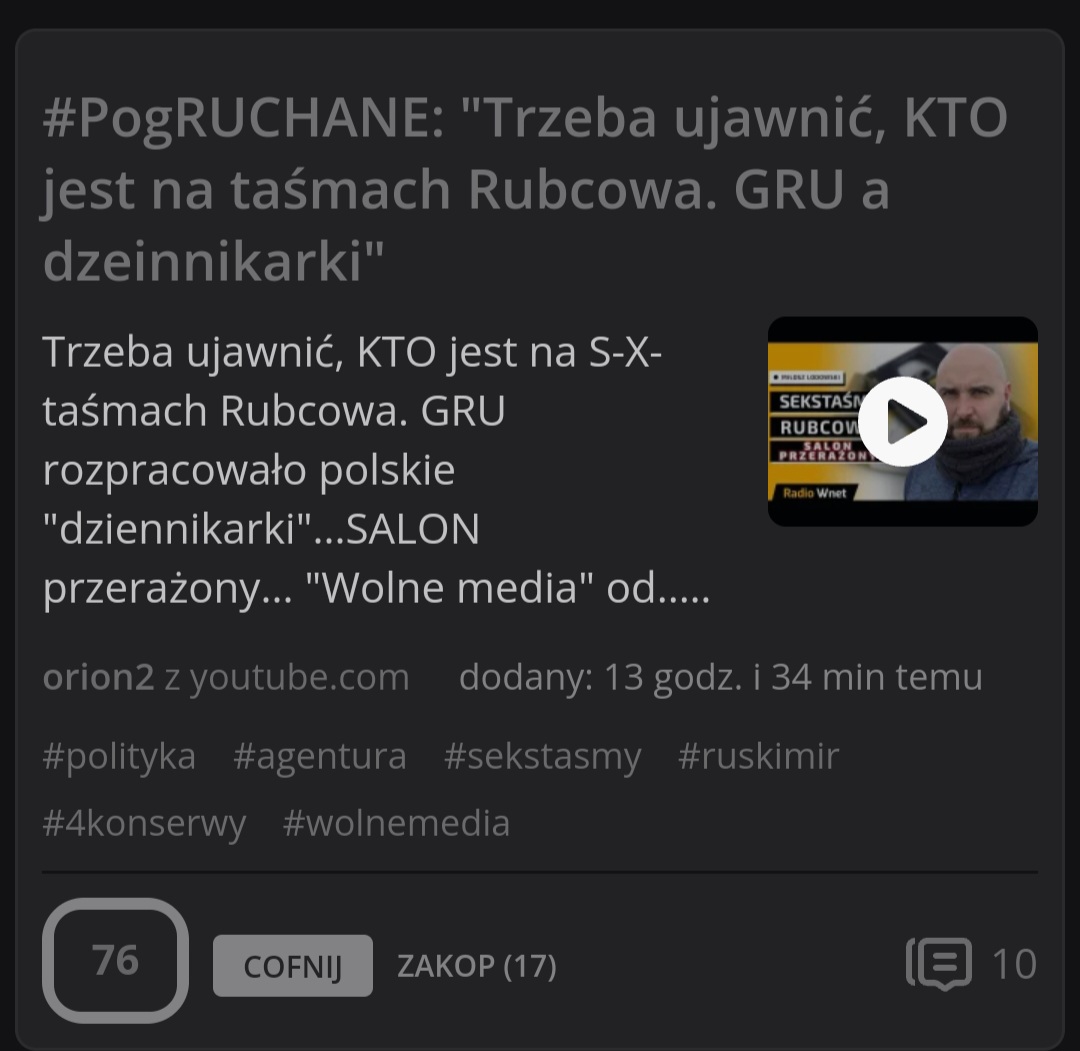Screen dimensions: 1080x1051
Task: Tap the 76 upvote counter box
Action: point(115,961)
